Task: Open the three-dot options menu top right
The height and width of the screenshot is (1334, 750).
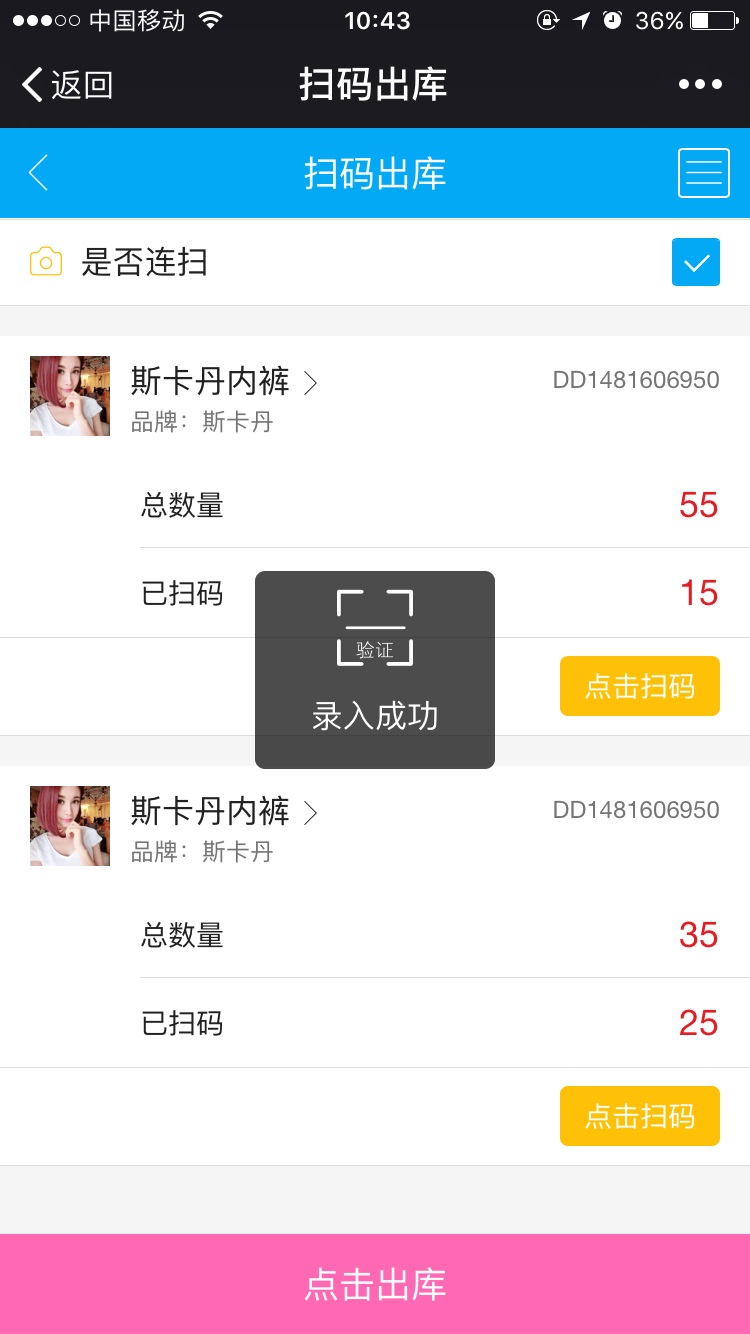Action: (700, 84)
